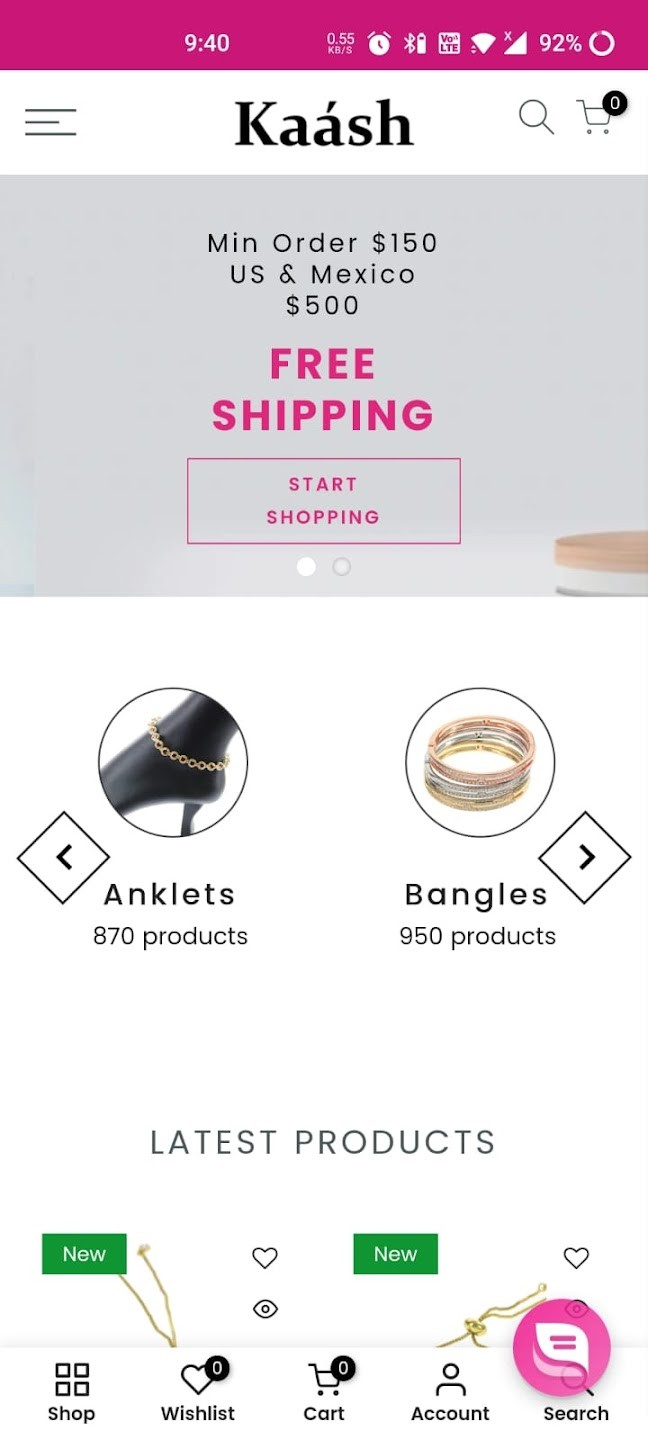Add first latest product to wishlist

click(x=265, y=1258)
